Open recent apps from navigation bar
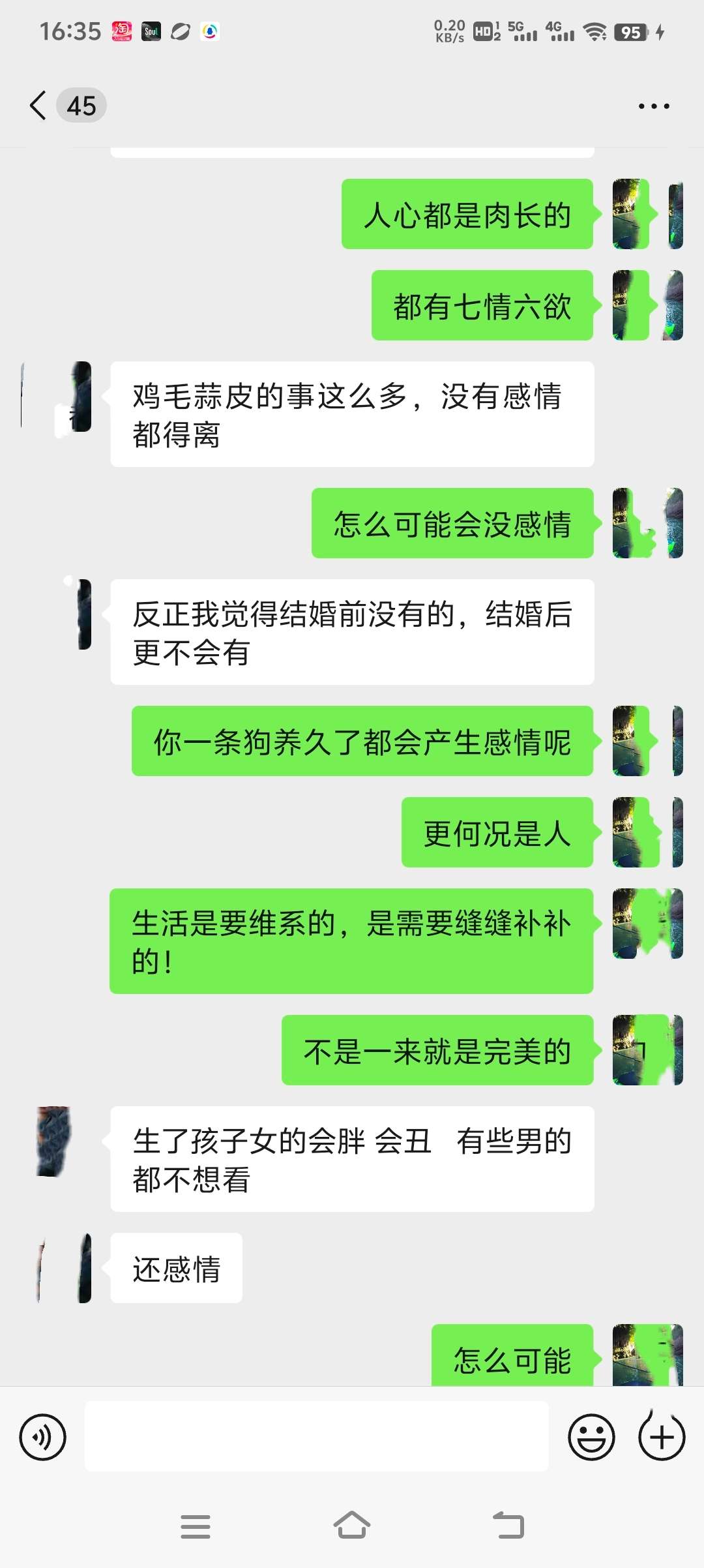This screenshot has width=704, height=1568. pos(195,1526)
